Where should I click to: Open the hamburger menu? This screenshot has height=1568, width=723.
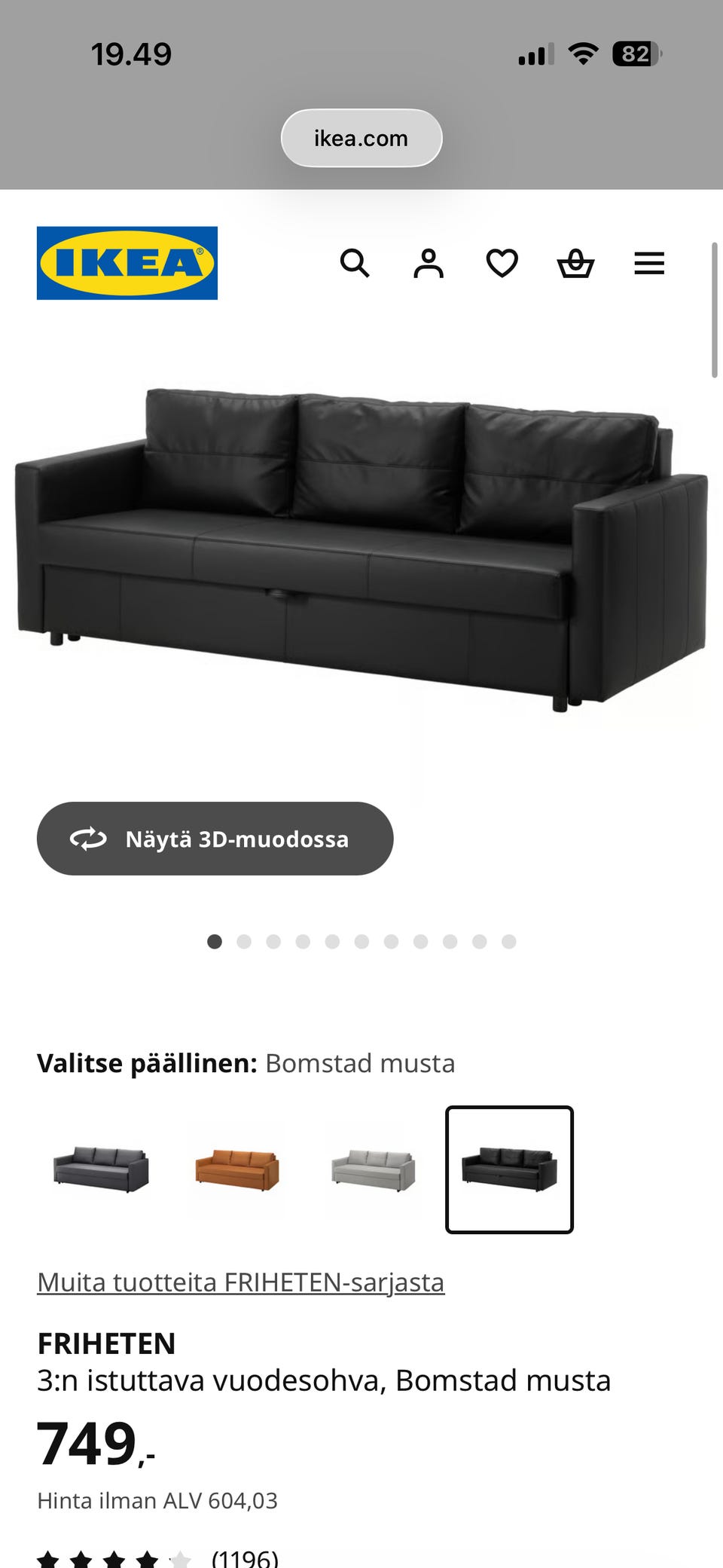pos(649,264)
